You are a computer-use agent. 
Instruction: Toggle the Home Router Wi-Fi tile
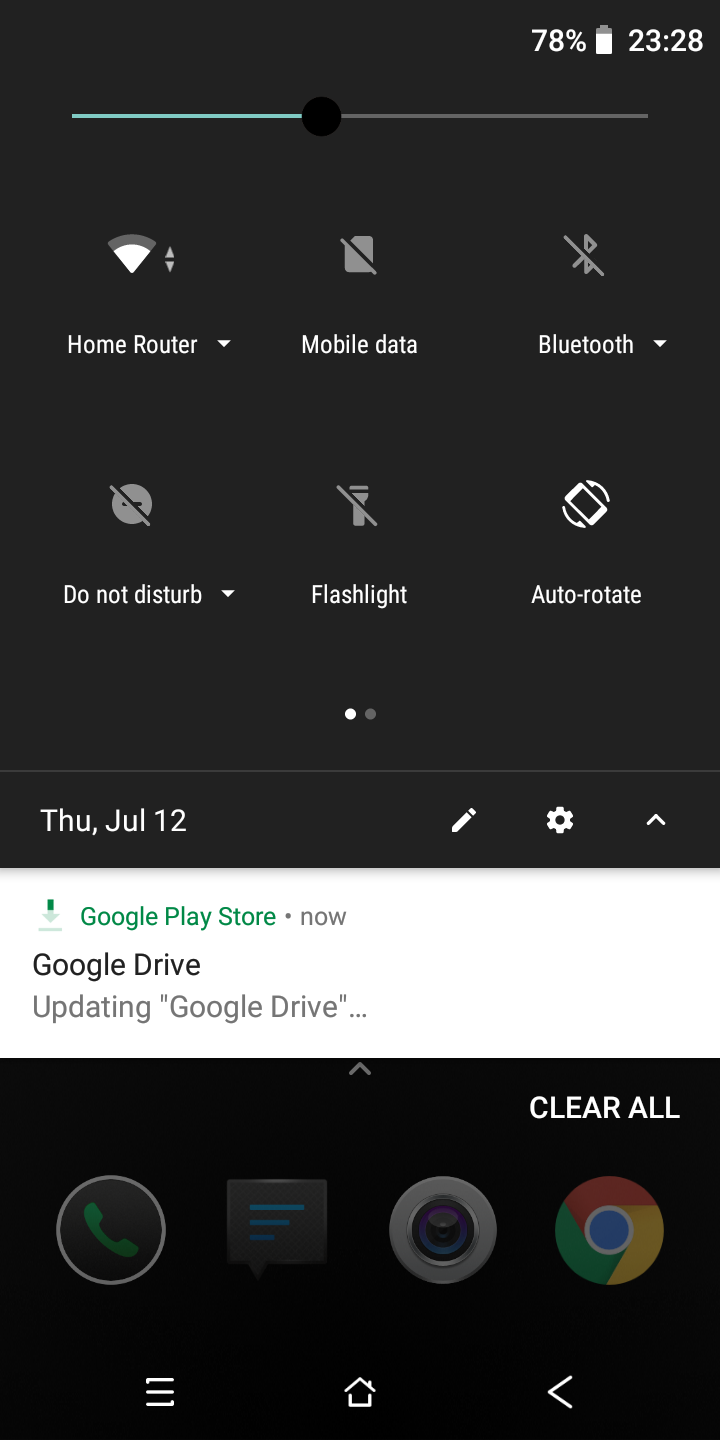[x=133, y=254]
